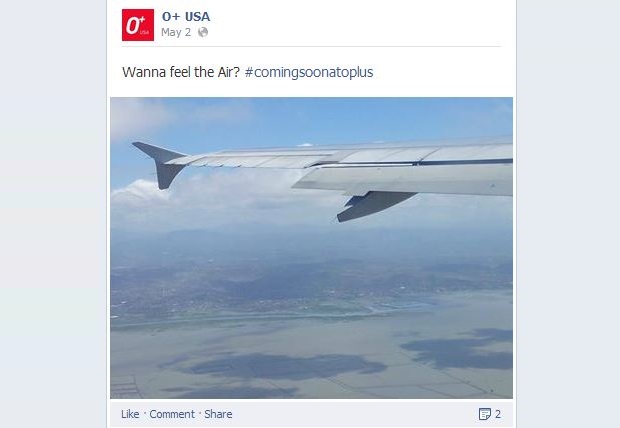Open the airplane wing photo

311,248
